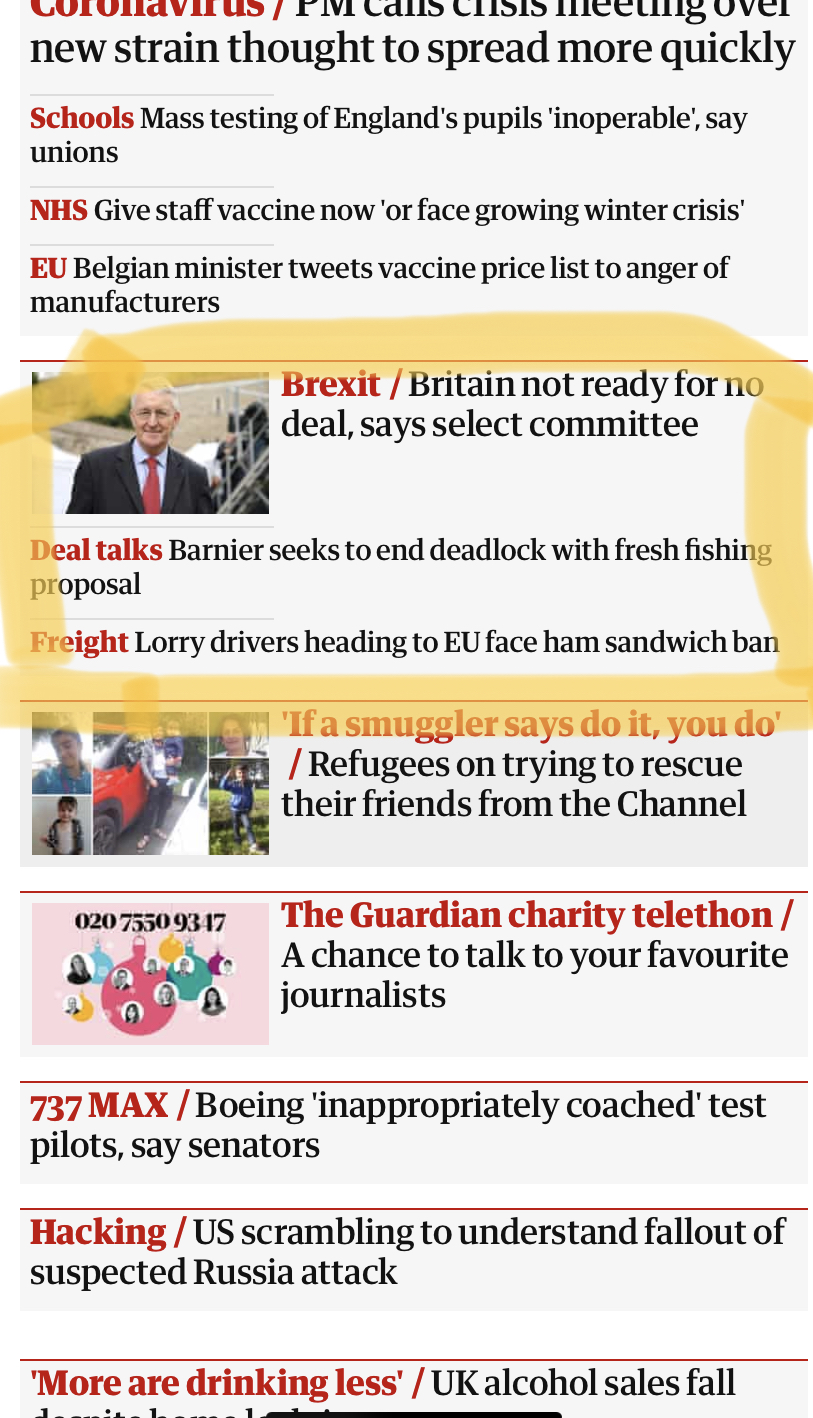
Task: Read the Freight ham sandwich ban story
Action: pyautogui.click(x=404, y=642)
